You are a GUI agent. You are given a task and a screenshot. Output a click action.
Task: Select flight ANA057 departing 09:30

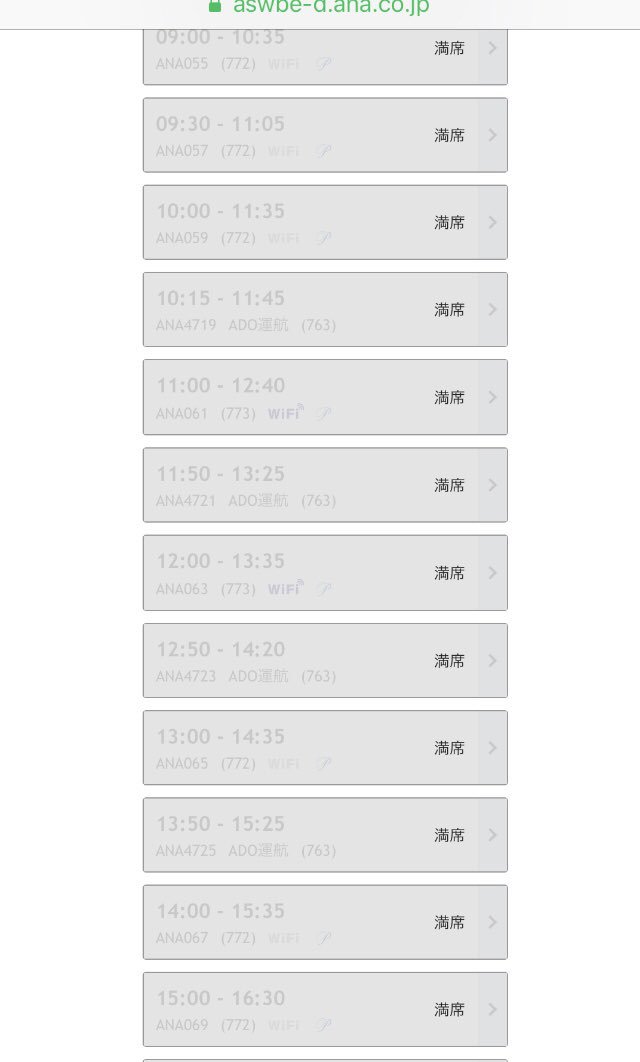325,135
